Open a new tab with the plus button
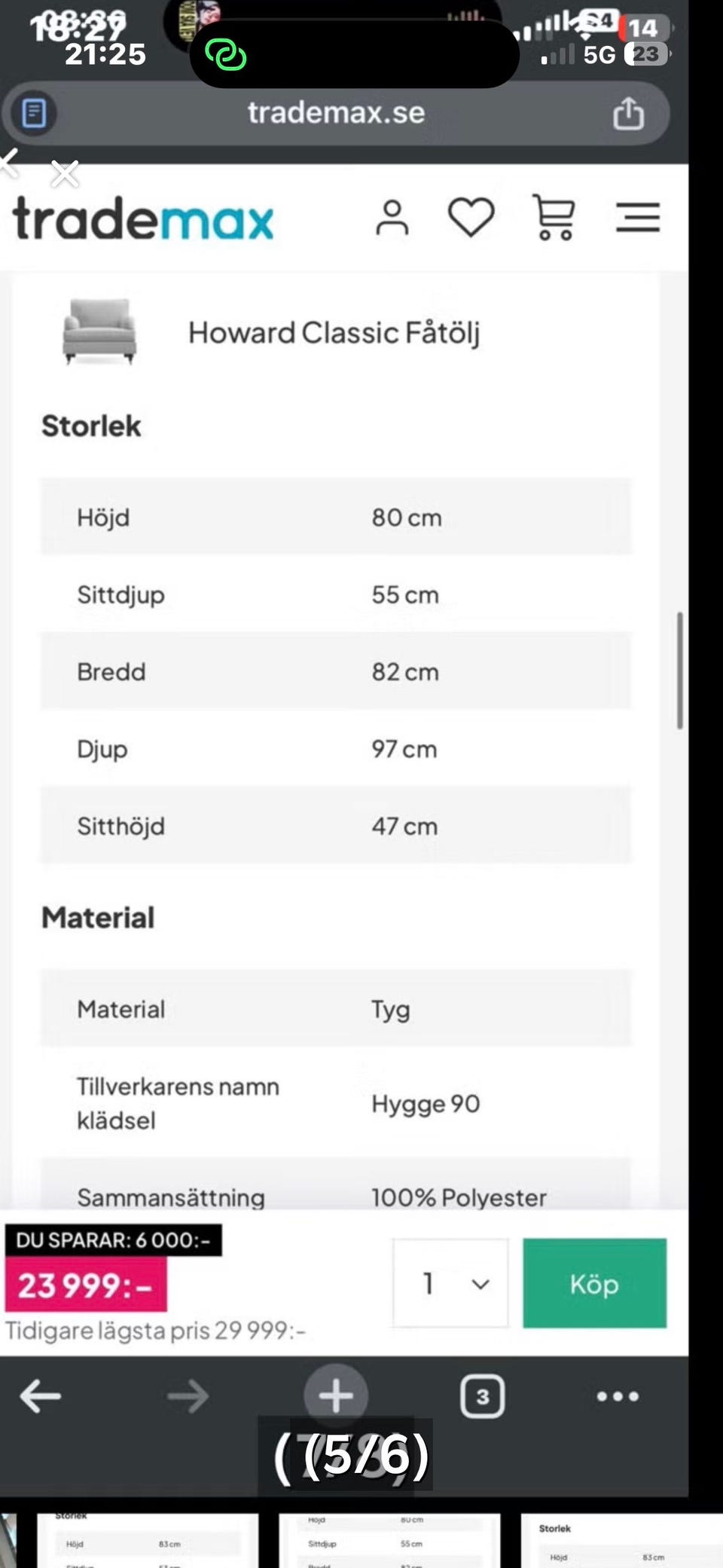This screenshot has height=1568, width=723. [336, 1395]
